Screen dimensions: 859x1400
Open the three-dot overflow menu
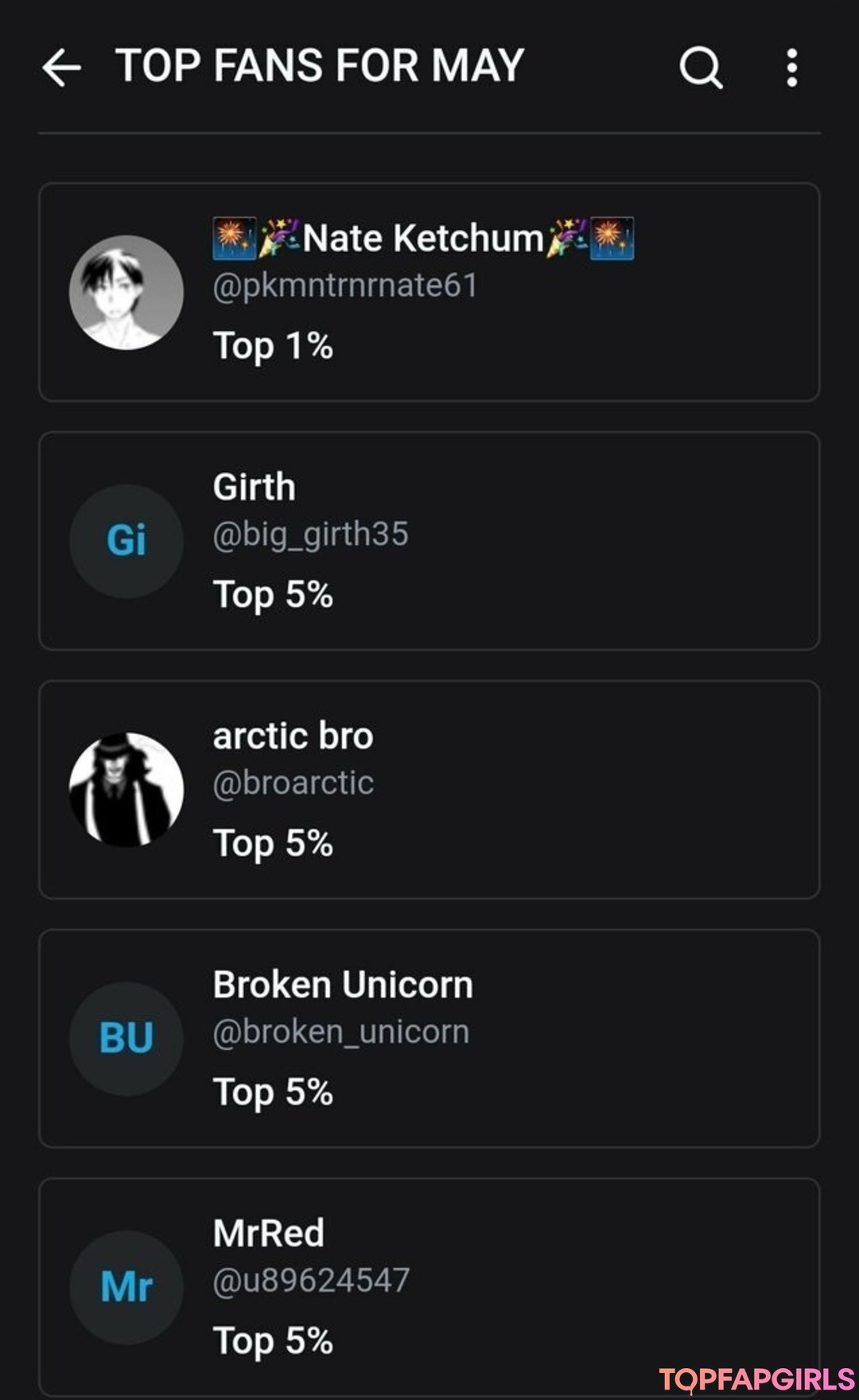tap(791, 67)
